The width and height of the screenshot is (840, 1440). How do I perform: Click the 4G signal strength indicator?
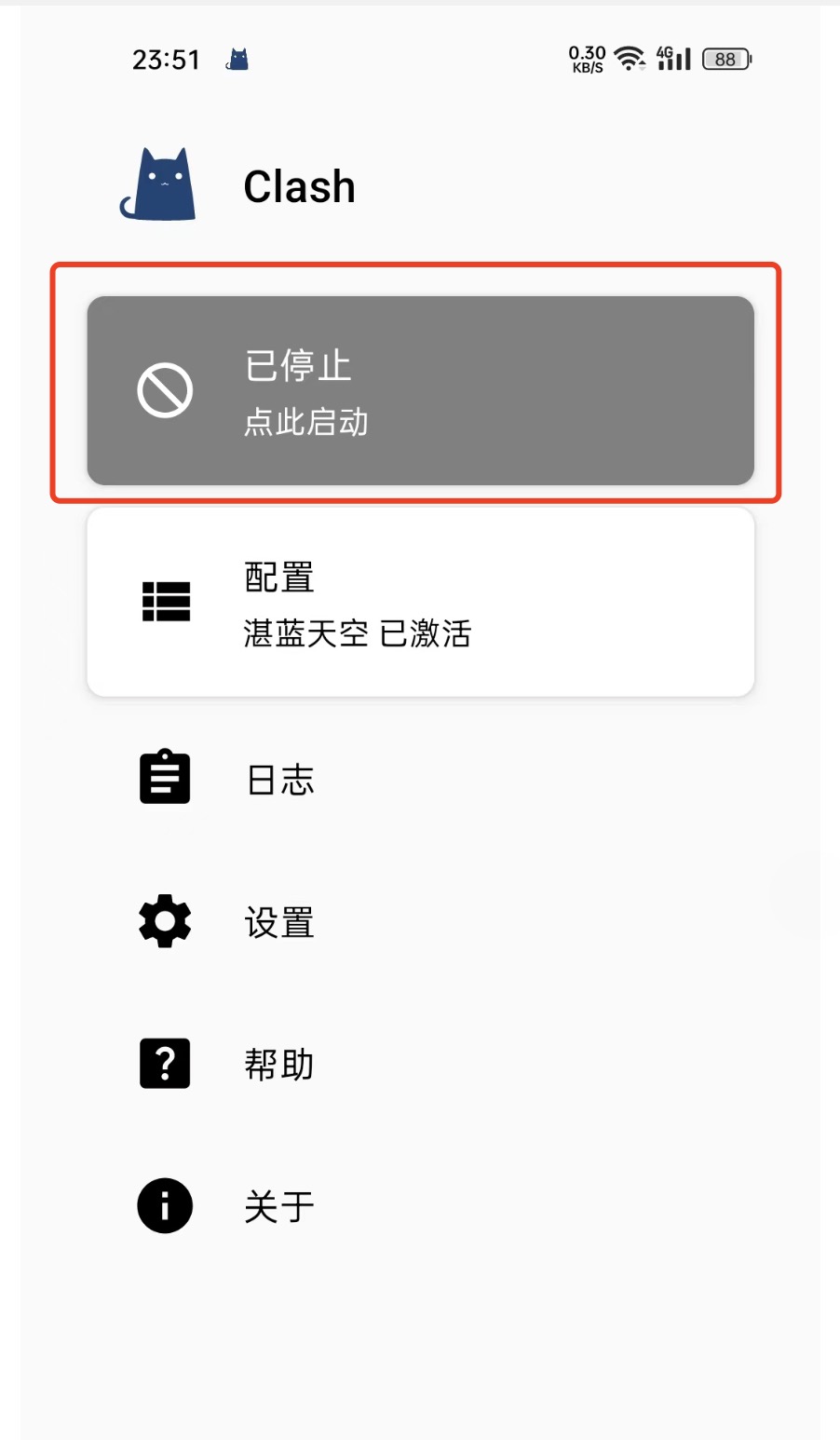672,58
